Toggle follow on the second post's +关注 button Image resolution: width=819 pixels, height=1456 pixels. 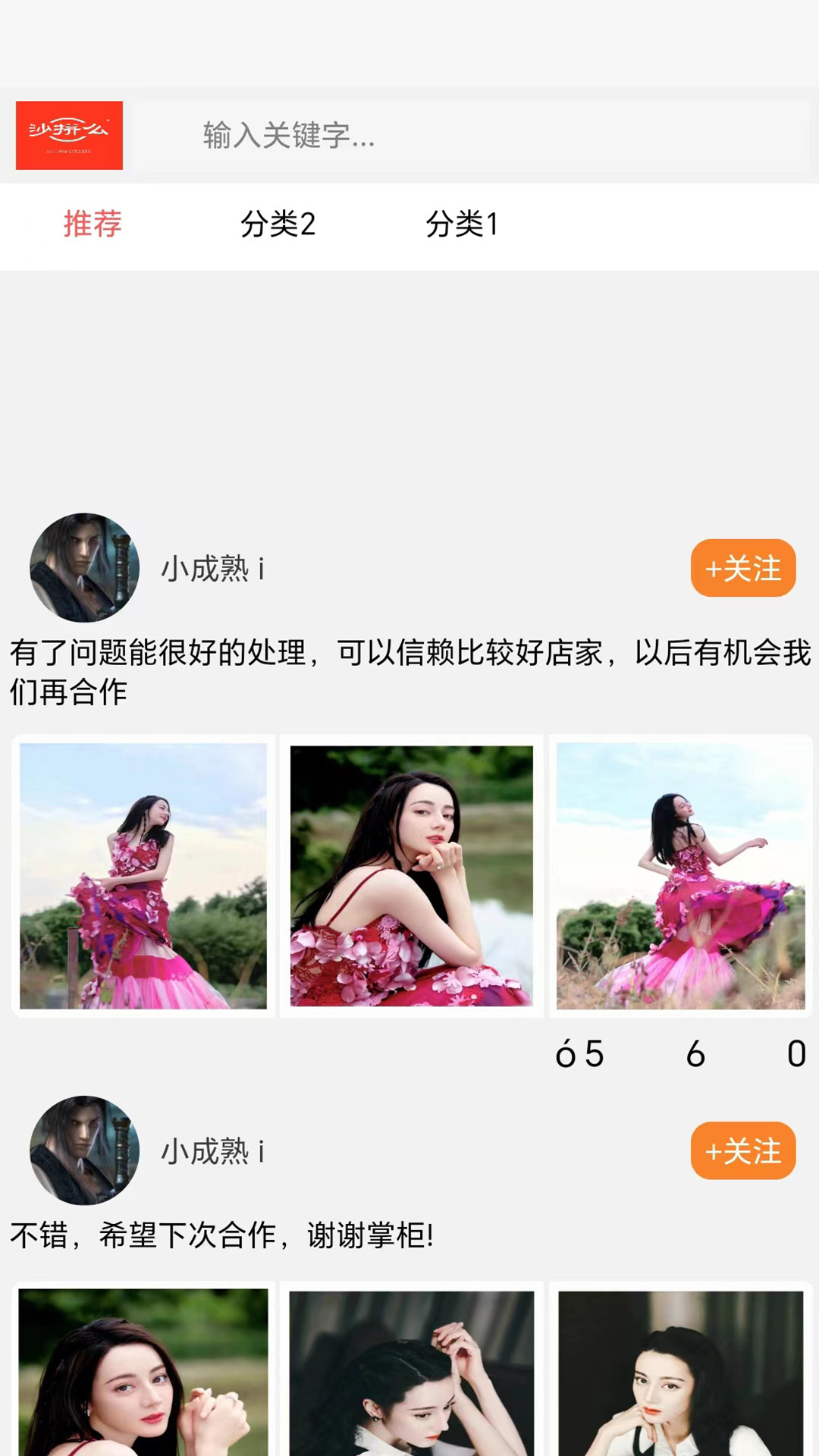743,1153
